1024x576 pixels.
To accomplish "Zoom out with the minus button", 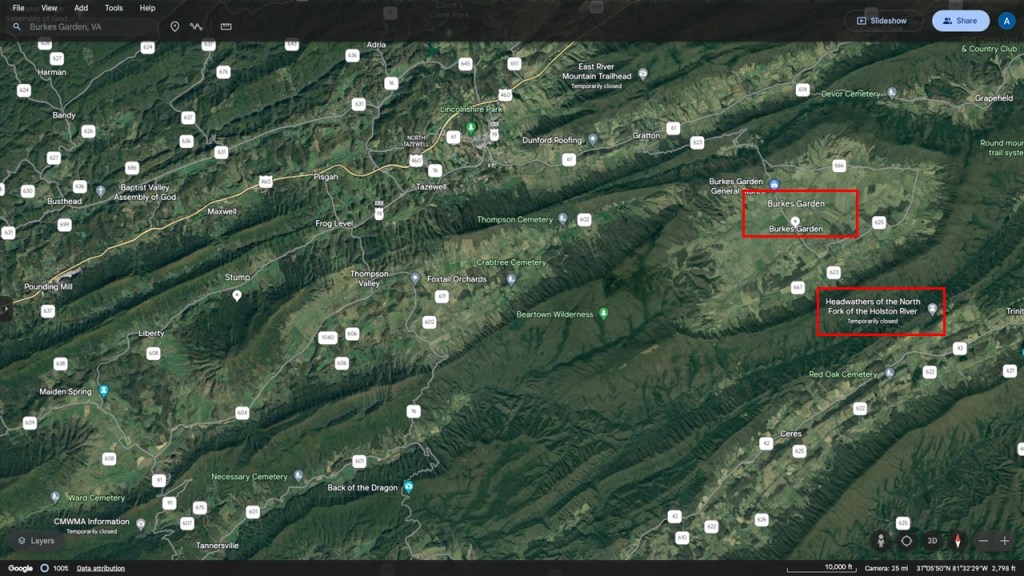I will (983, 541).
